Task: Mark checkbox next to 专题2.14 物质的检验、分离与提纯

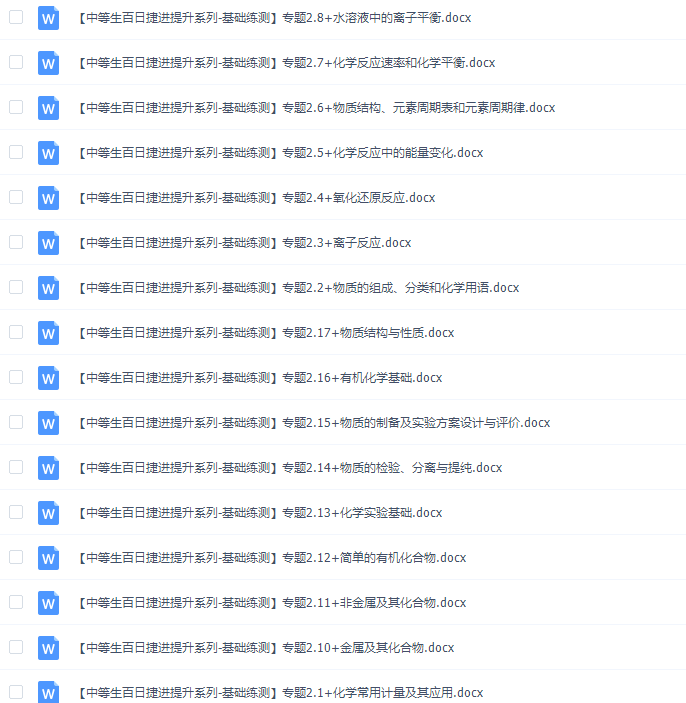Action: tap(16, 467)
